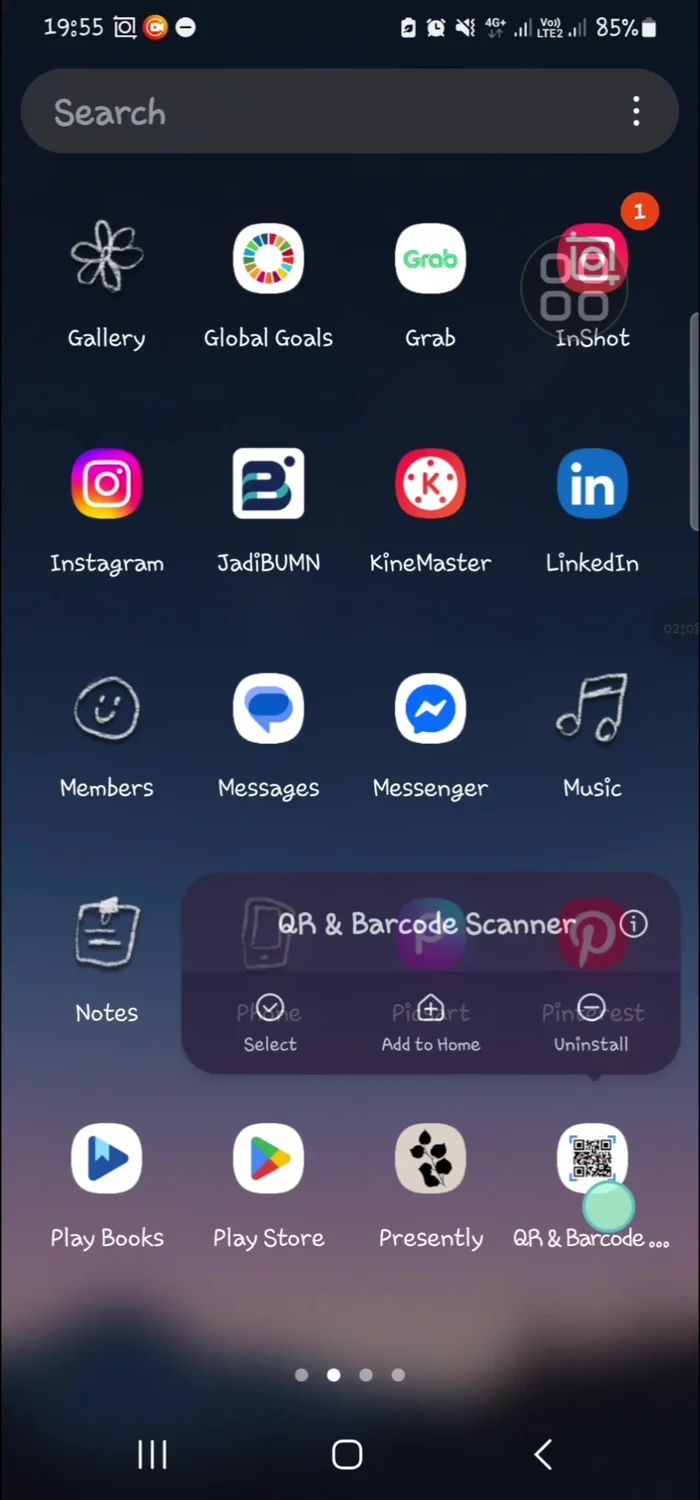
Task: Open Samsung Members
Action: coord(106,710)
